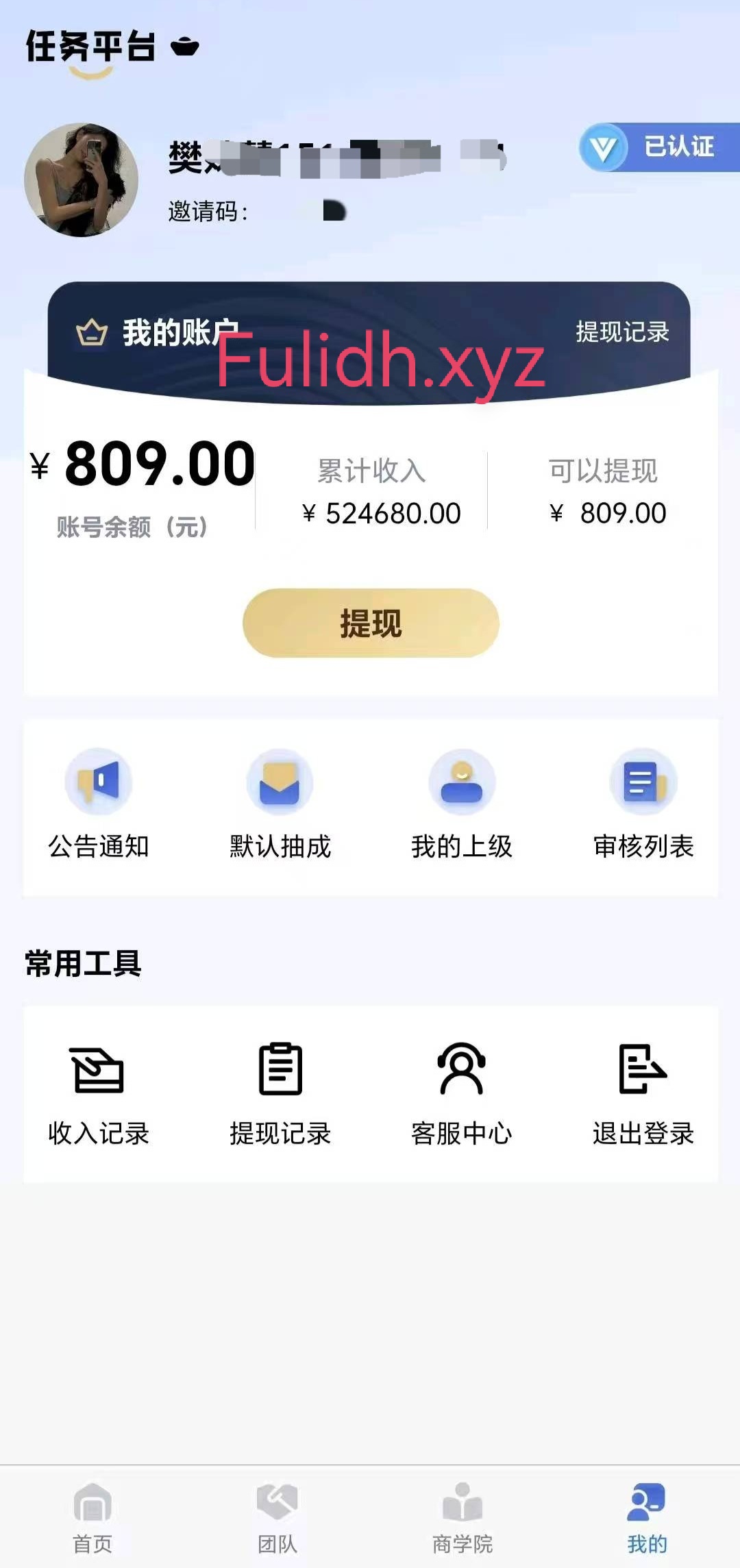The image size is (740, 1568).
Task: Tap the gold 提现 withdraw button
Action: pyautogui.click(x=371, y=623)
